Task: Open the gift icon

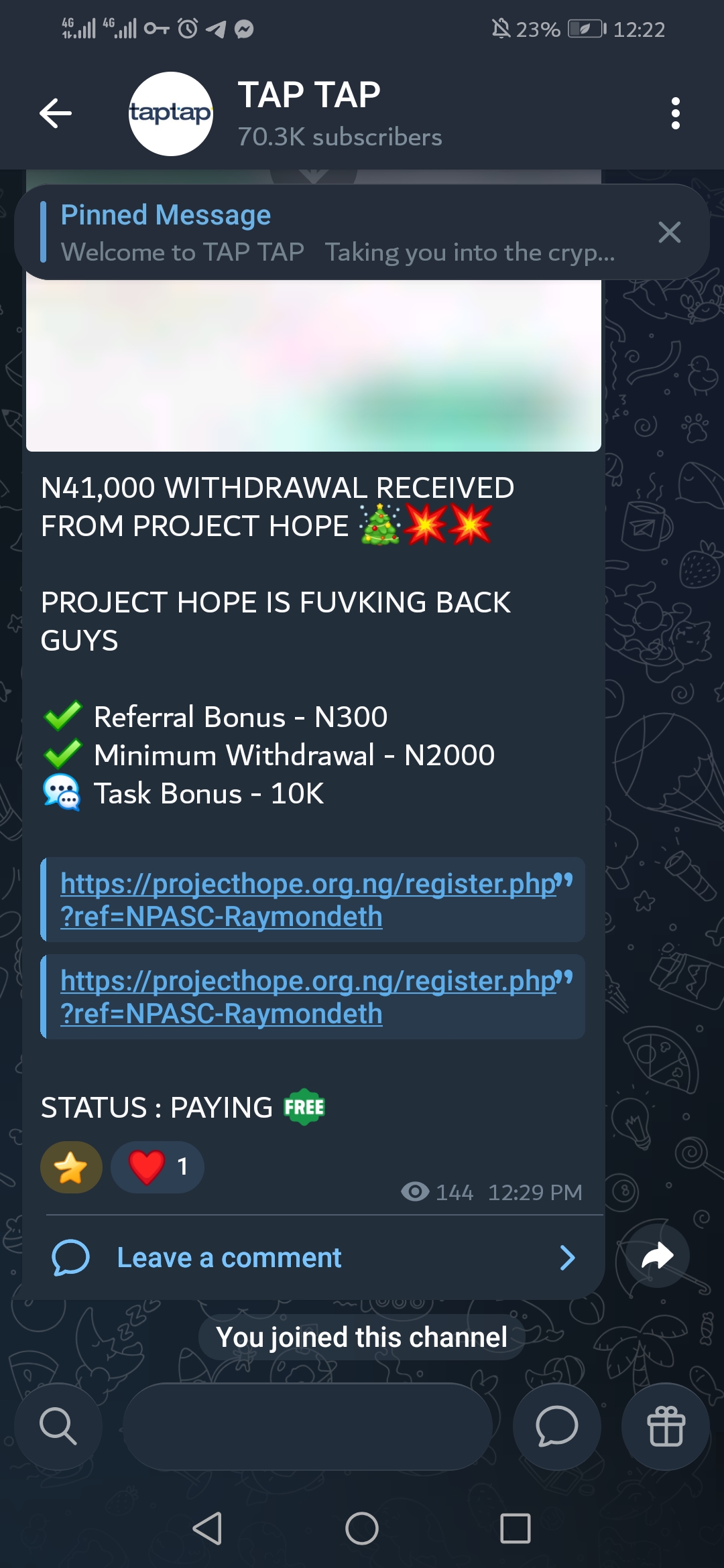Action: 665,1426
